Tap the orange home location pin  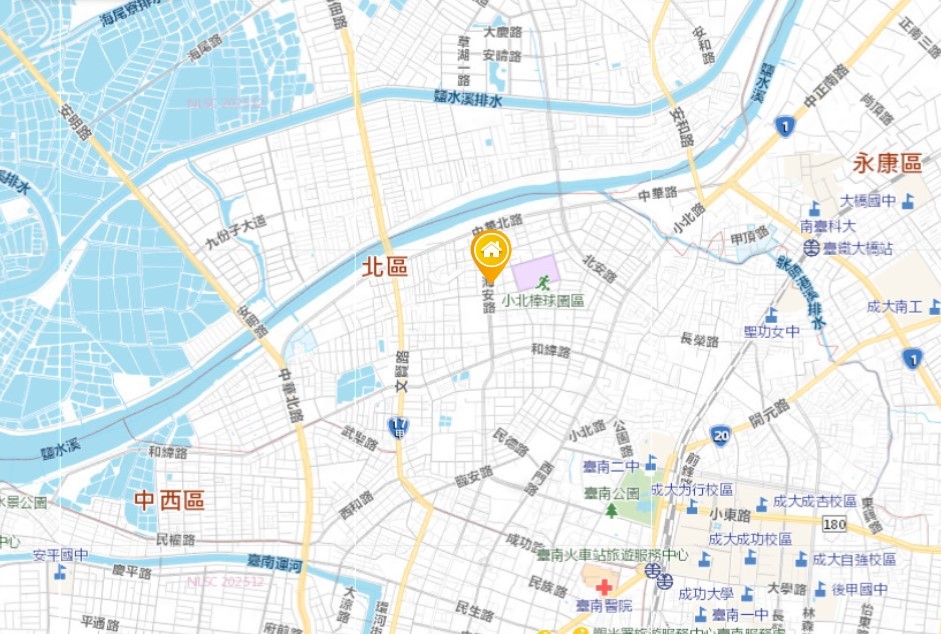tap(490, 251)
